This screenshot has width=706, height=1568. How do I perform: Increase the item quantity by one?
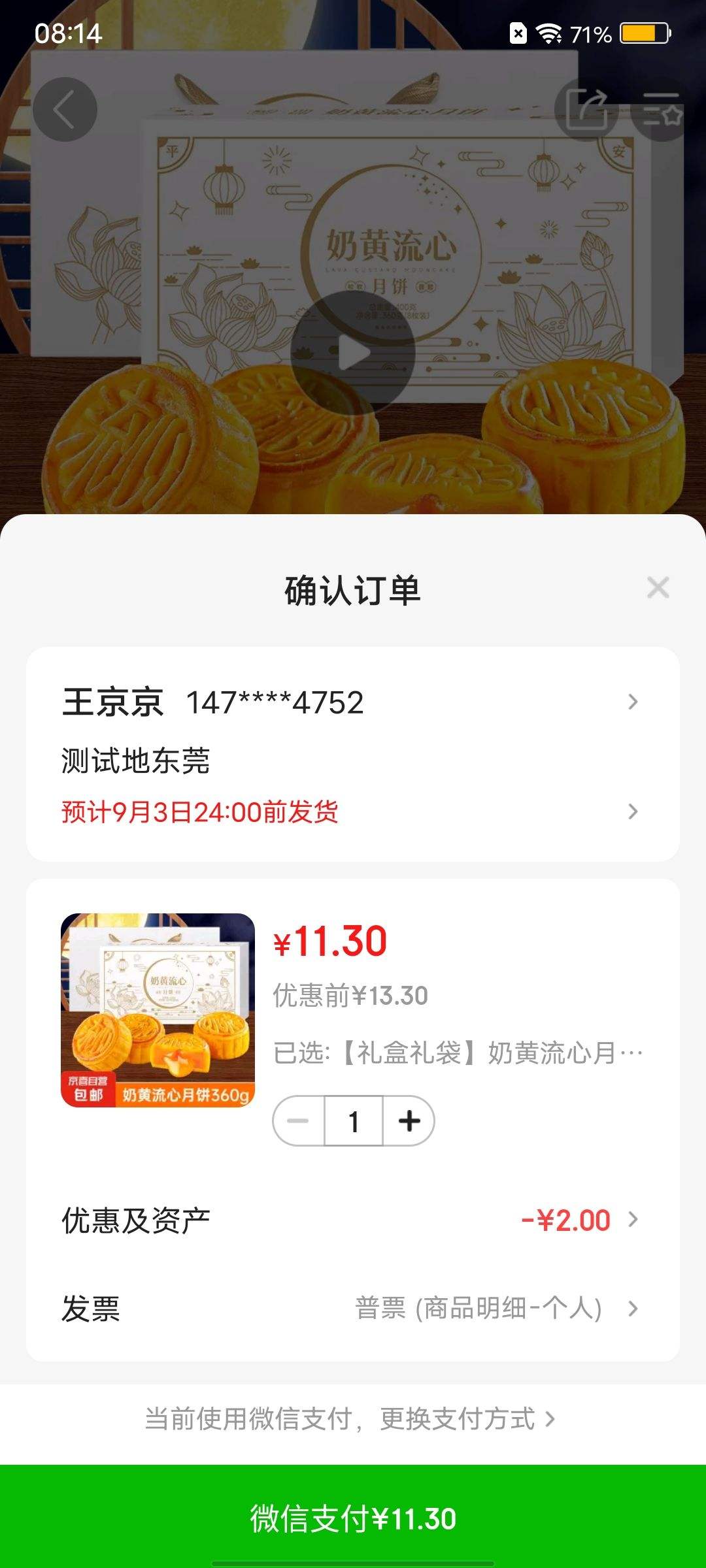pyautogui.click(x=409, y=1121)
